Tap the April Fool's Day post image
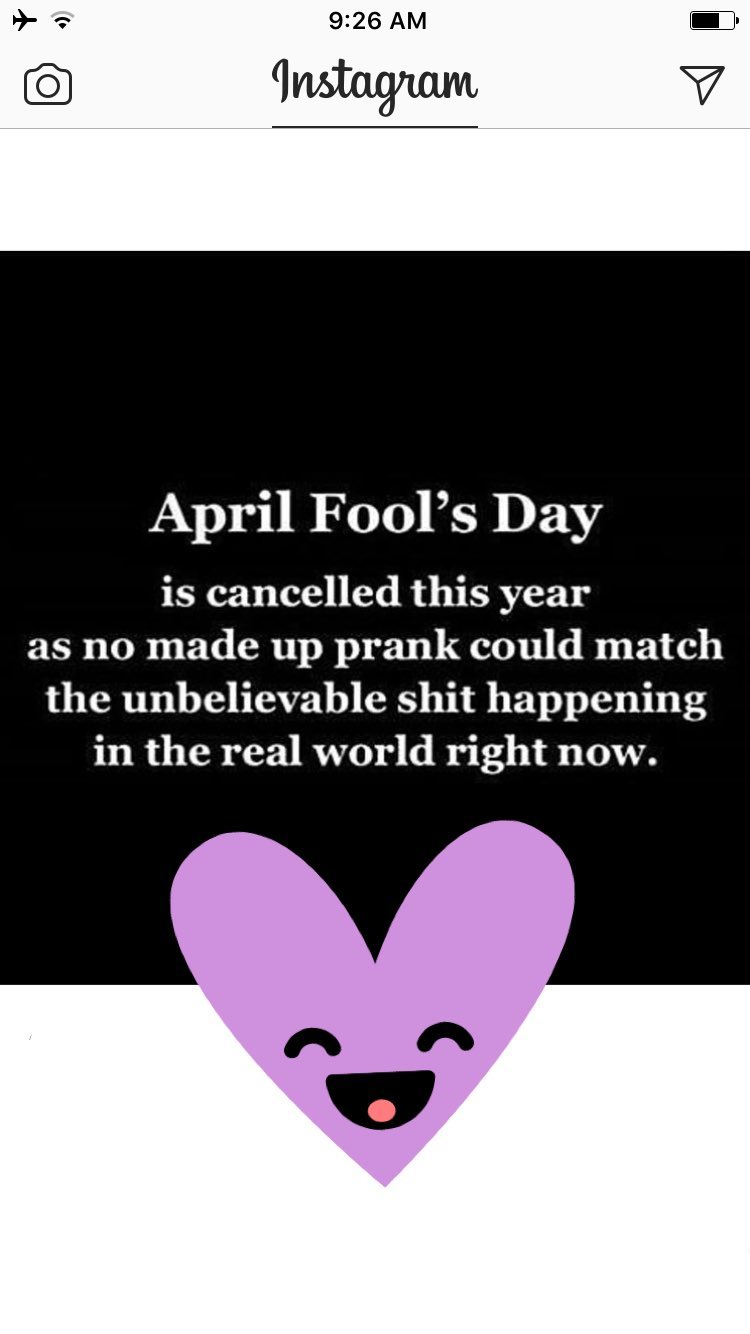 click(375, 618)
